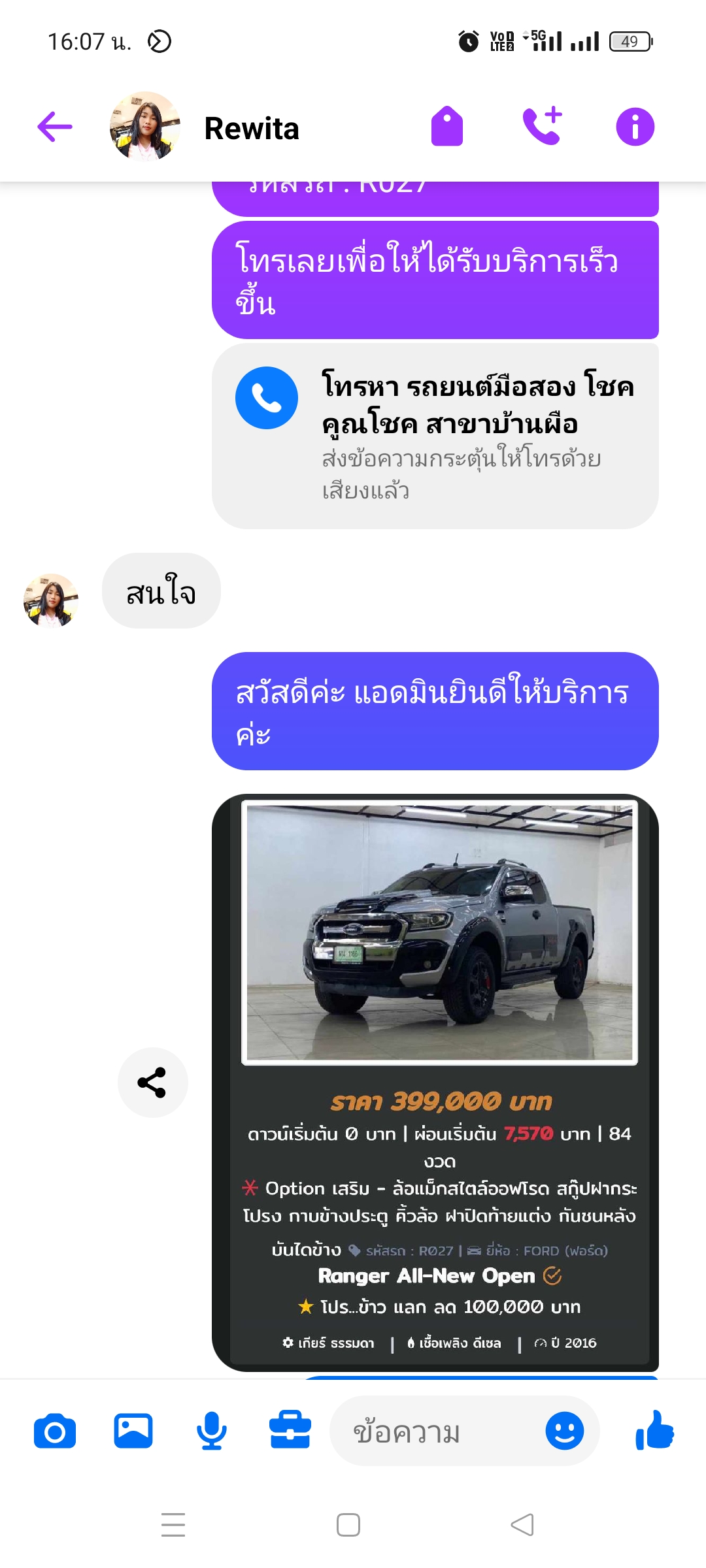Open the label tag icon

(447, 127)
